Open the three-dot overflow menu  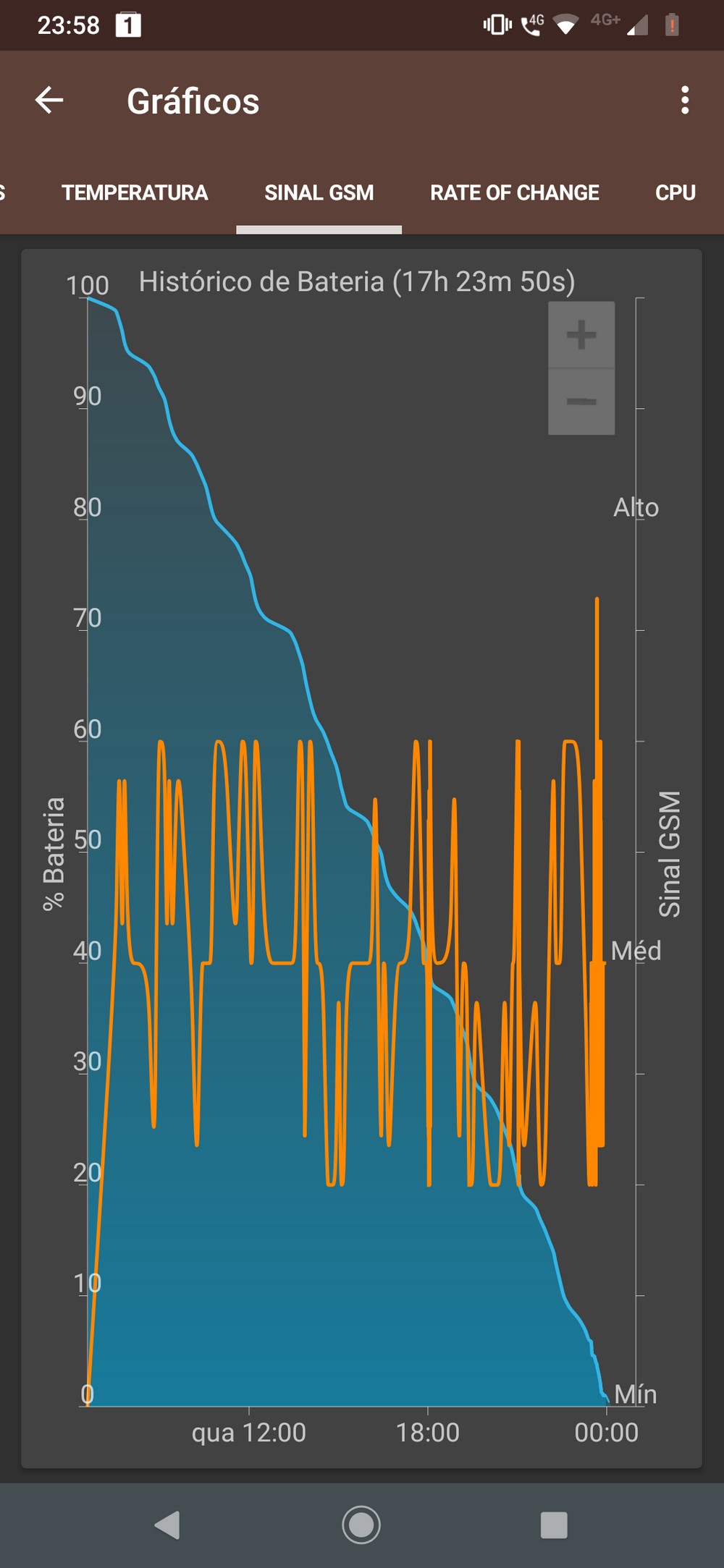point(685,100)
